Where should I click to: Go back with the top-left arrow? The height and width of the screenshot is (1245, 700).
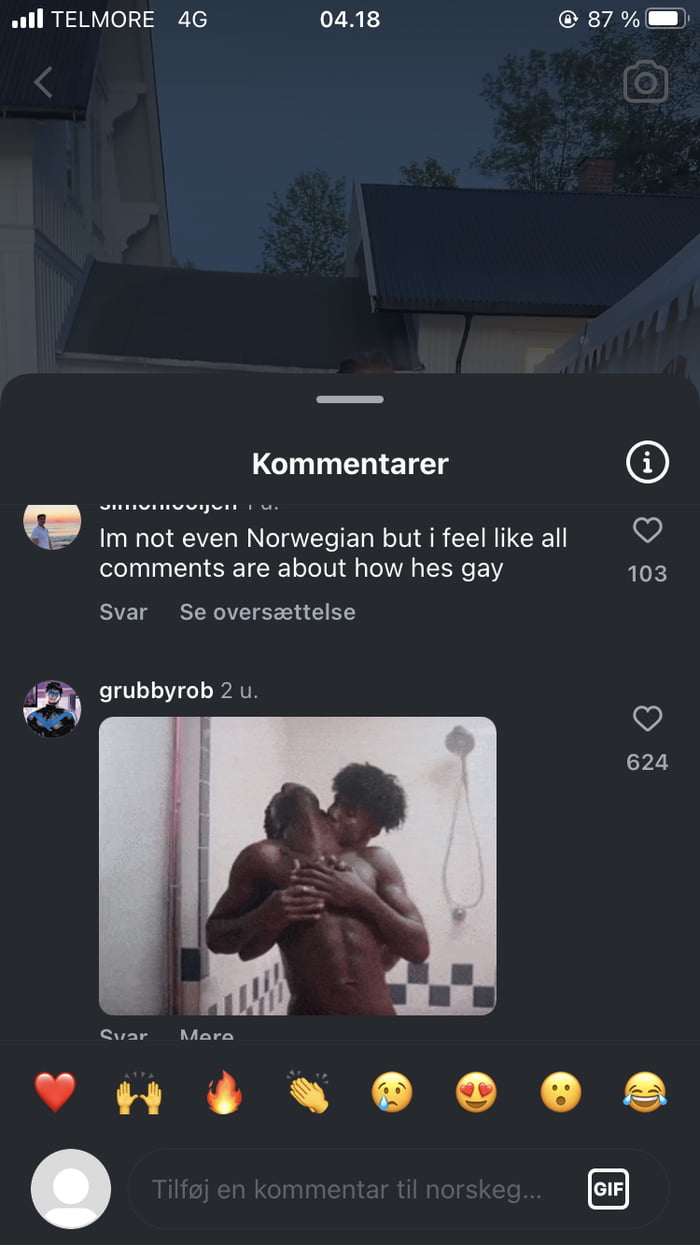click(43, 83)
